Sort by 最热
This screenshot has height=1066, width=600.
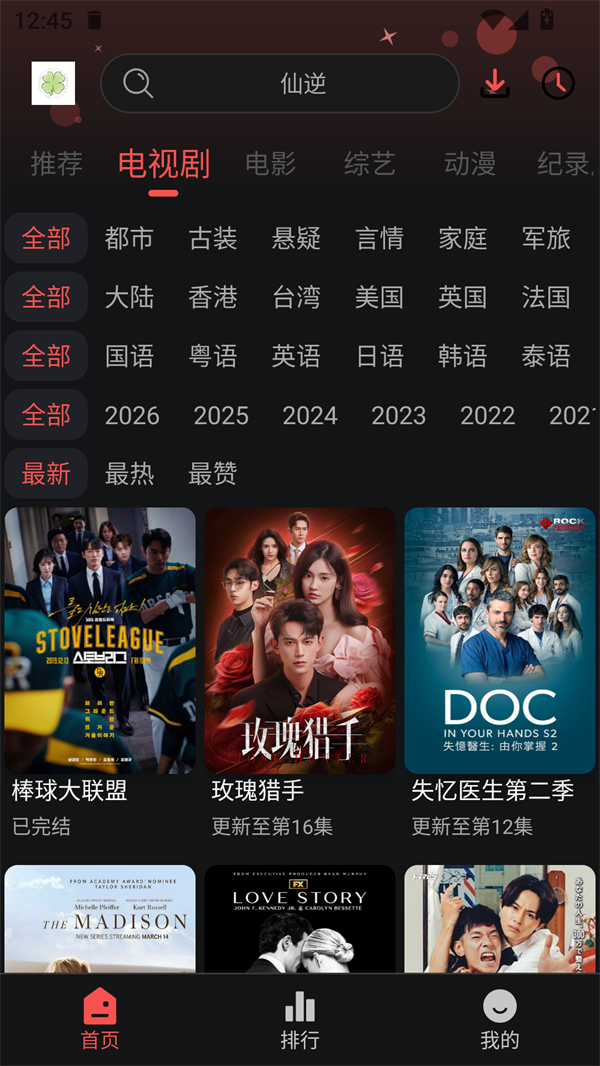130,474
